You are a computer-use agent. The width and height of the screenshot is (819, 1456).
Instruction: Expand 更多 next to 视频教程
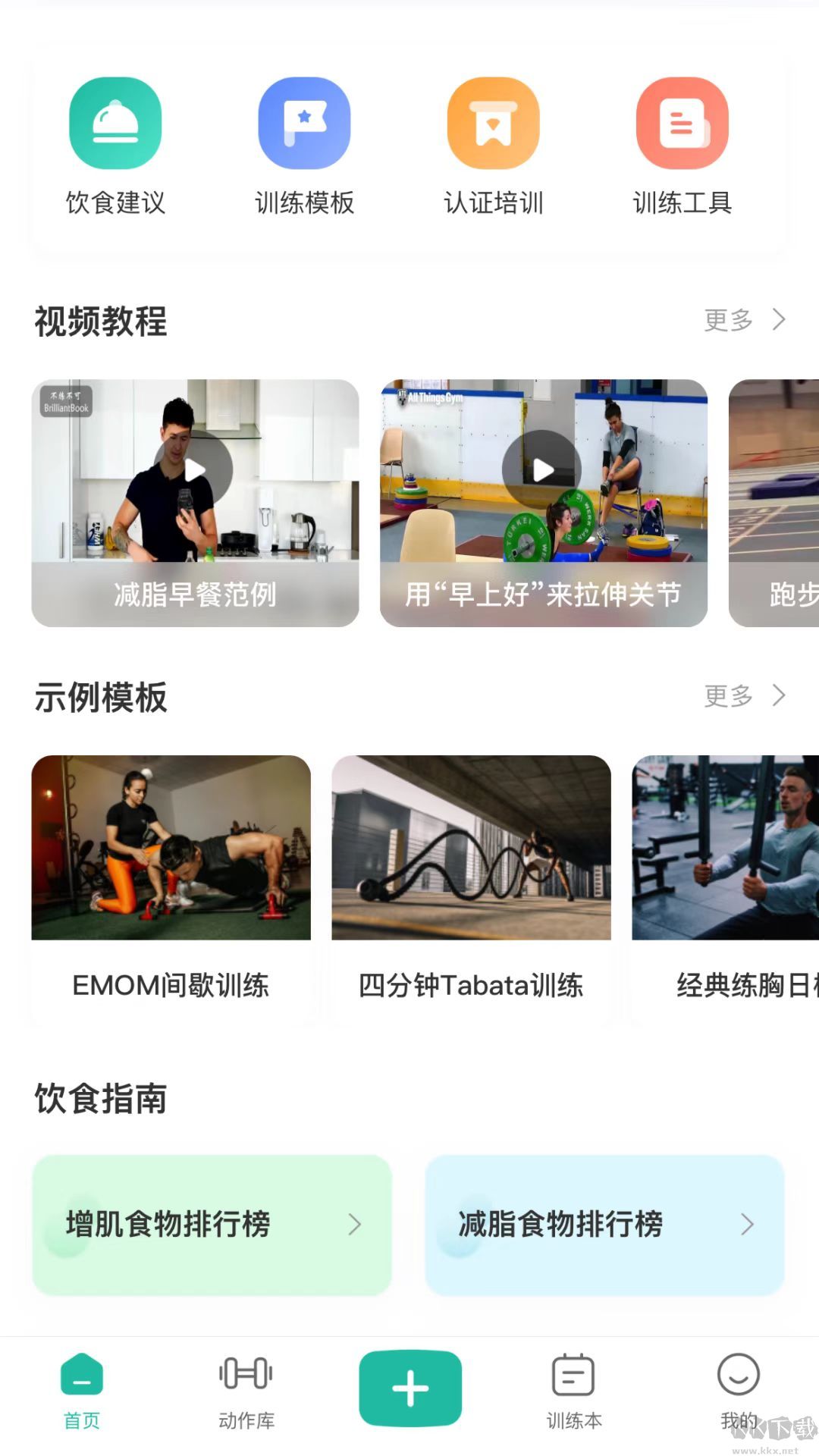pos(747,319)
